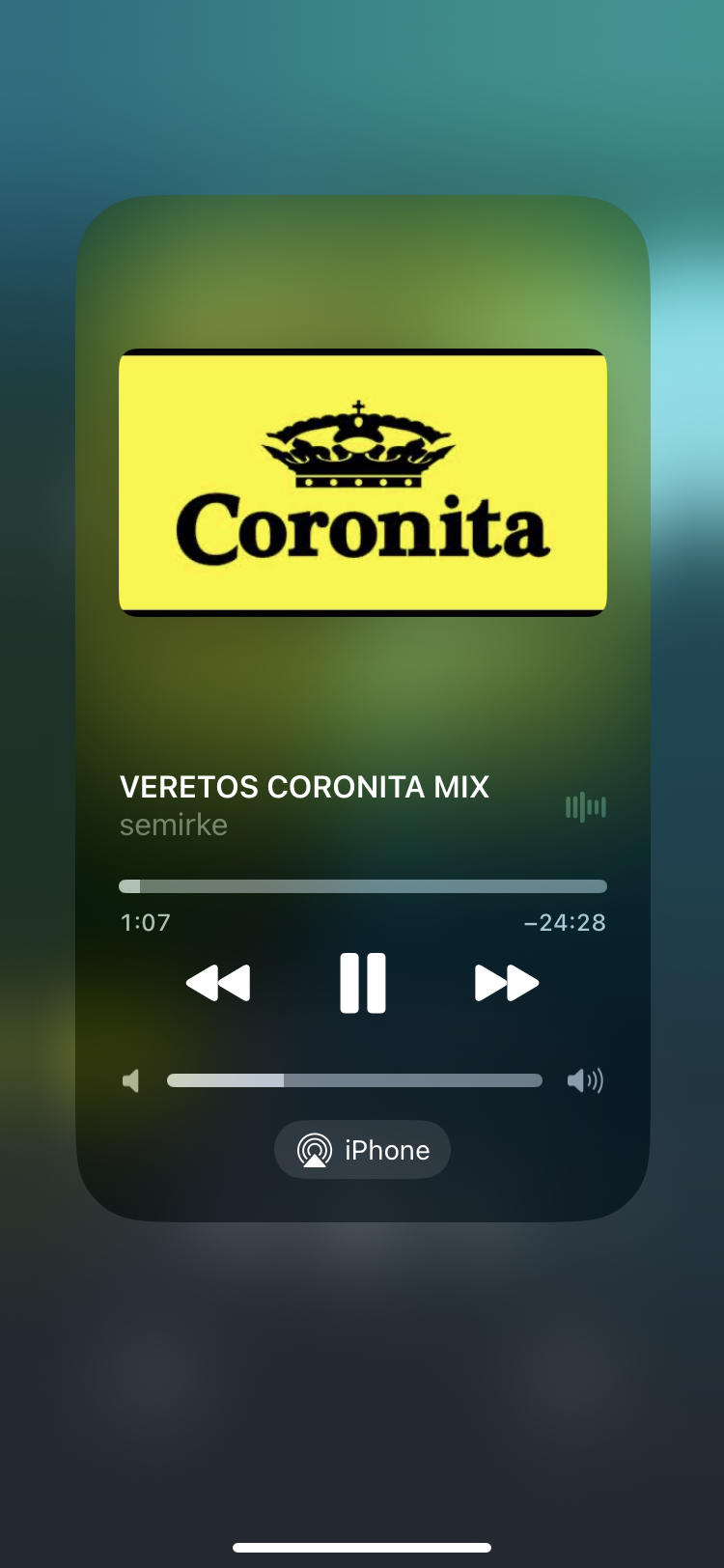Open the Coronita album artwork
This screenshot has height=1568, width=724.
(362, 482)
